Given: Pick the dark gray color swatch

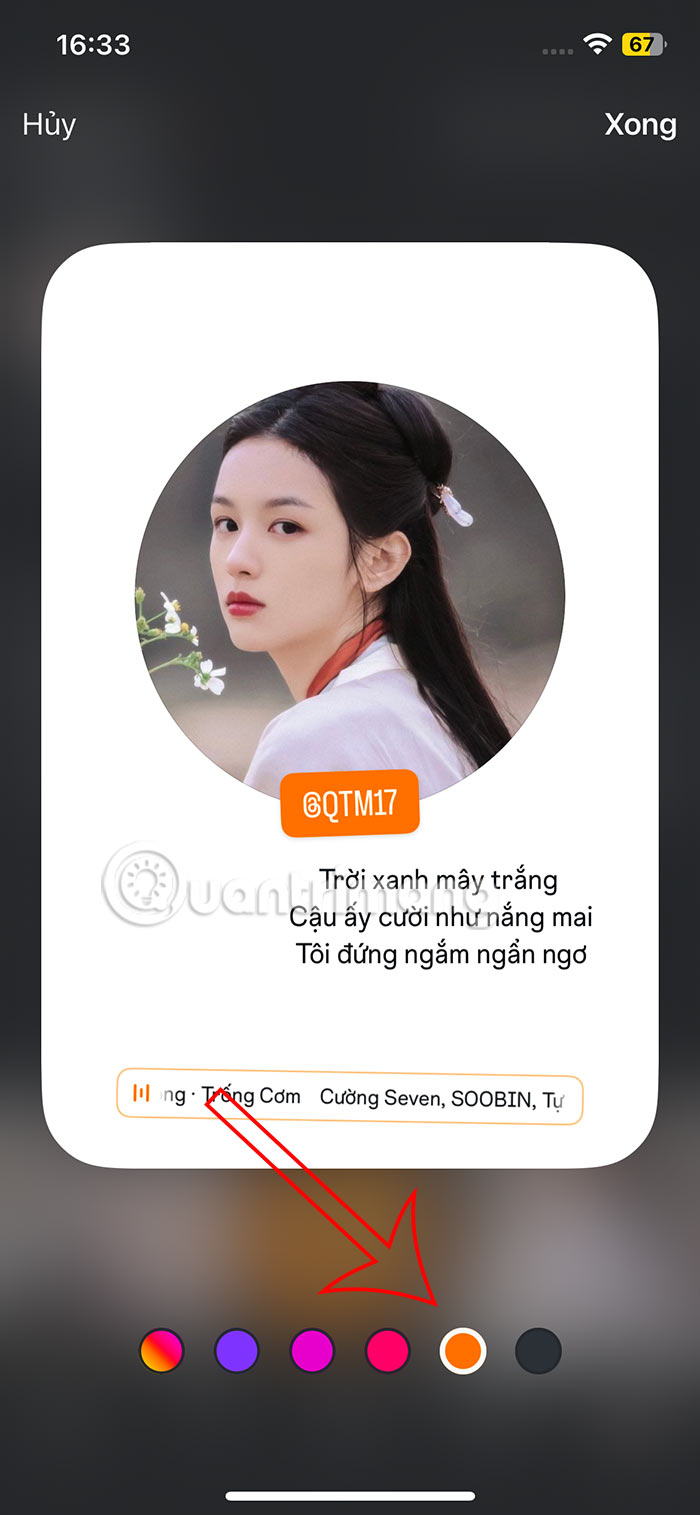Looking at the screenshot, I should 538,1351.
